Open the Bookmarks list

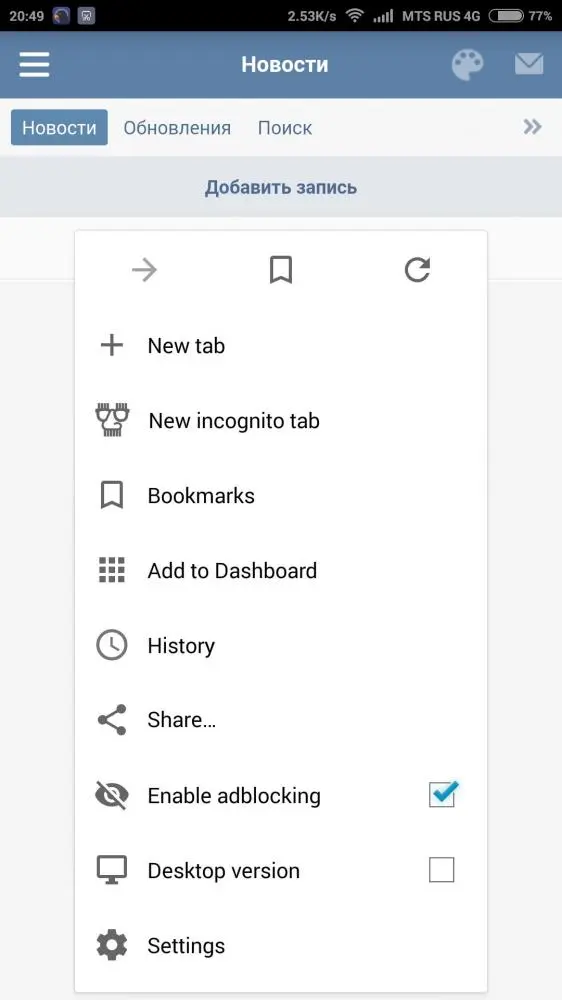281,496
